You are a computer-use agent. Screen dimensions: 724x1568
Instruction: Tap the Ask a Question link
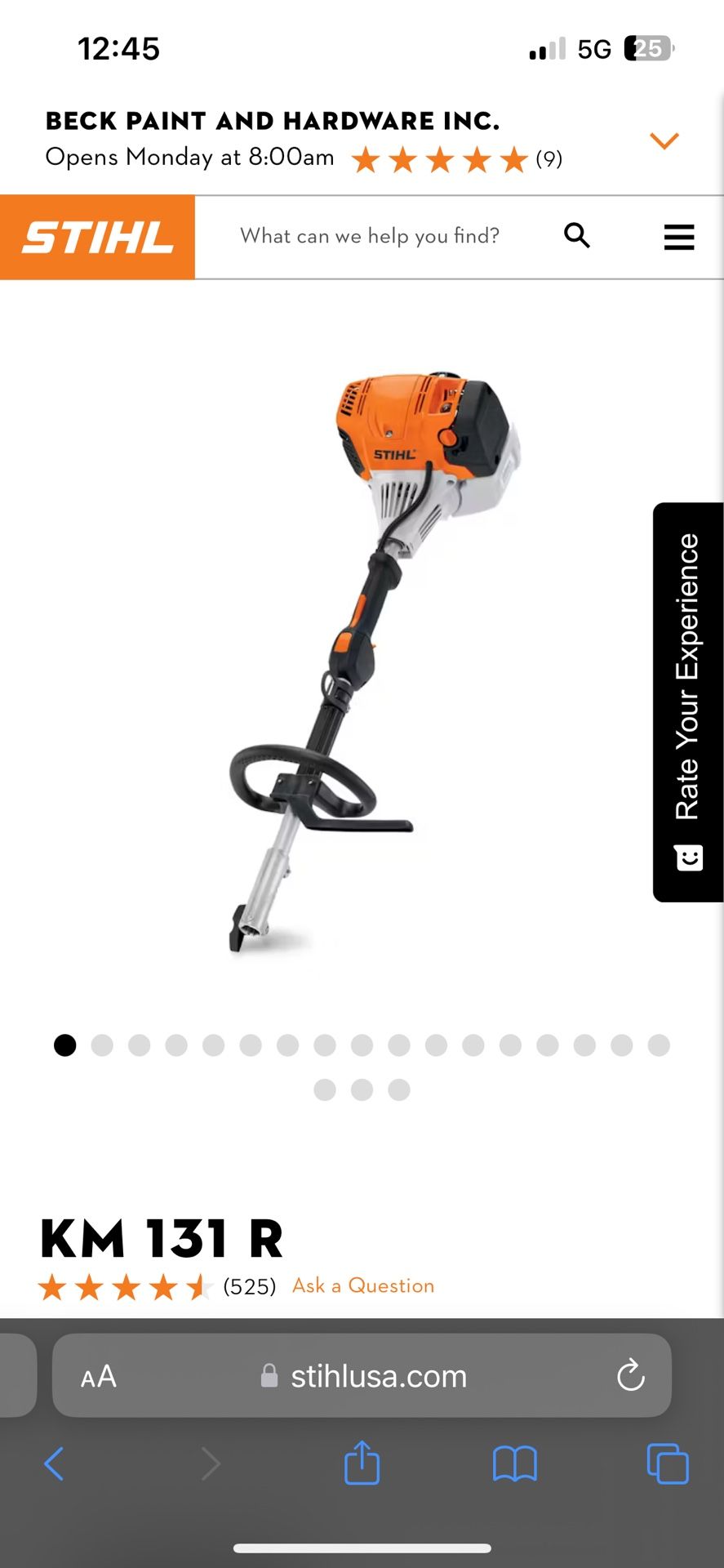pos(363,1285)
